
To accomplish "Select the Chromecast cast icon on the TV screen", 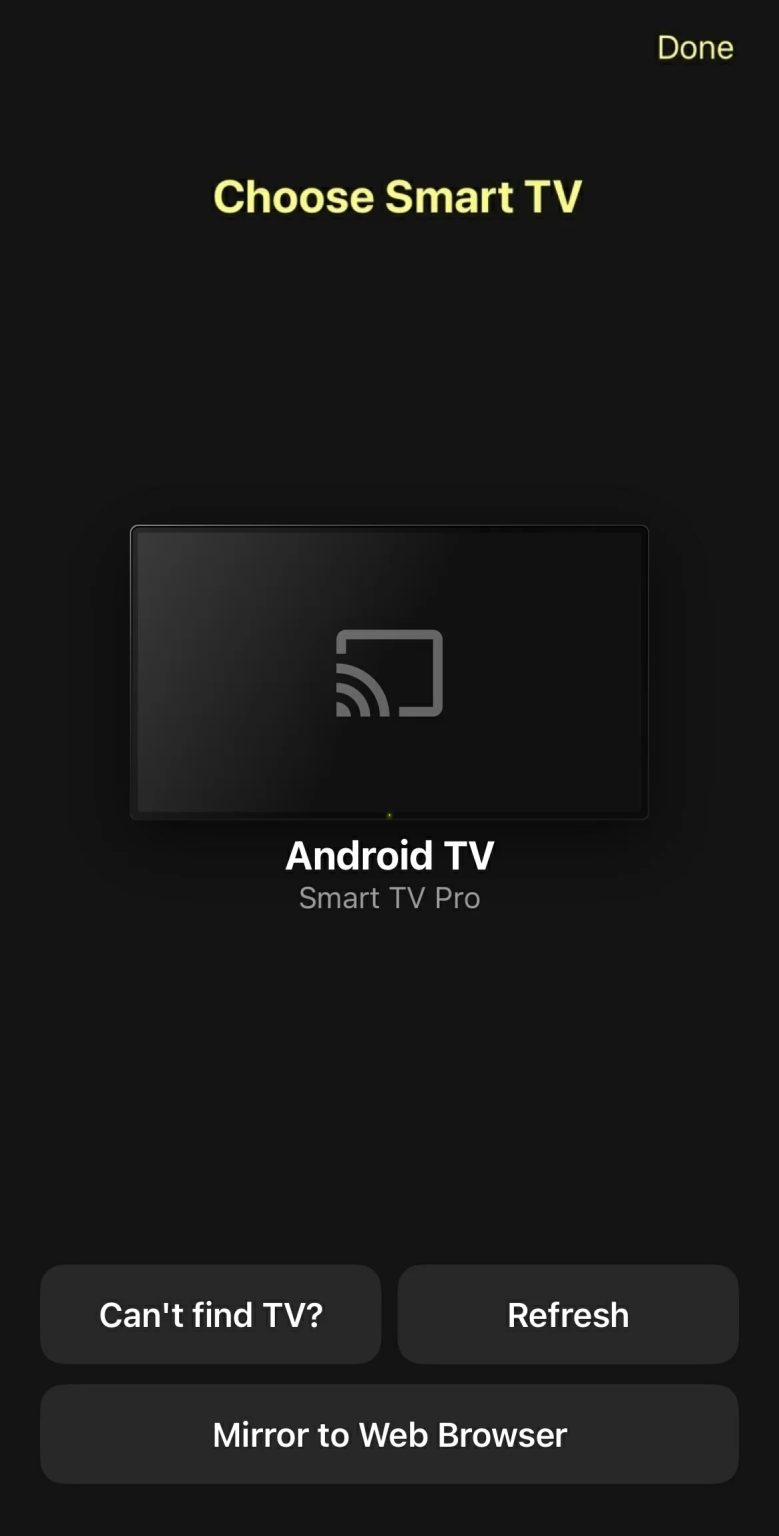I will (x=389, y=675).
